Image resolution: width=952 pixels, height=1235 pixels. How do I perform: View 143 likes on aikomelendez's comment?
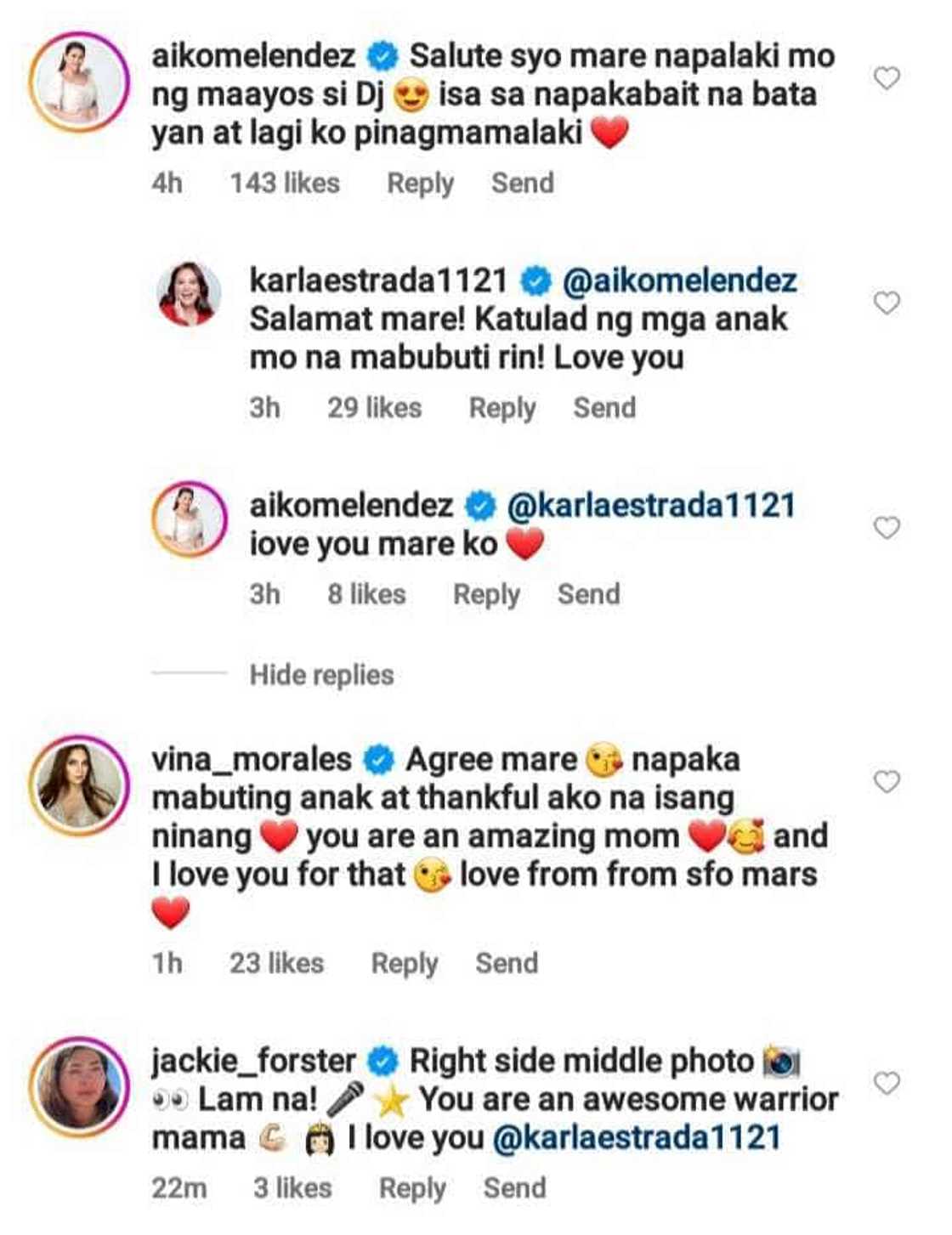tap(284, 184)
